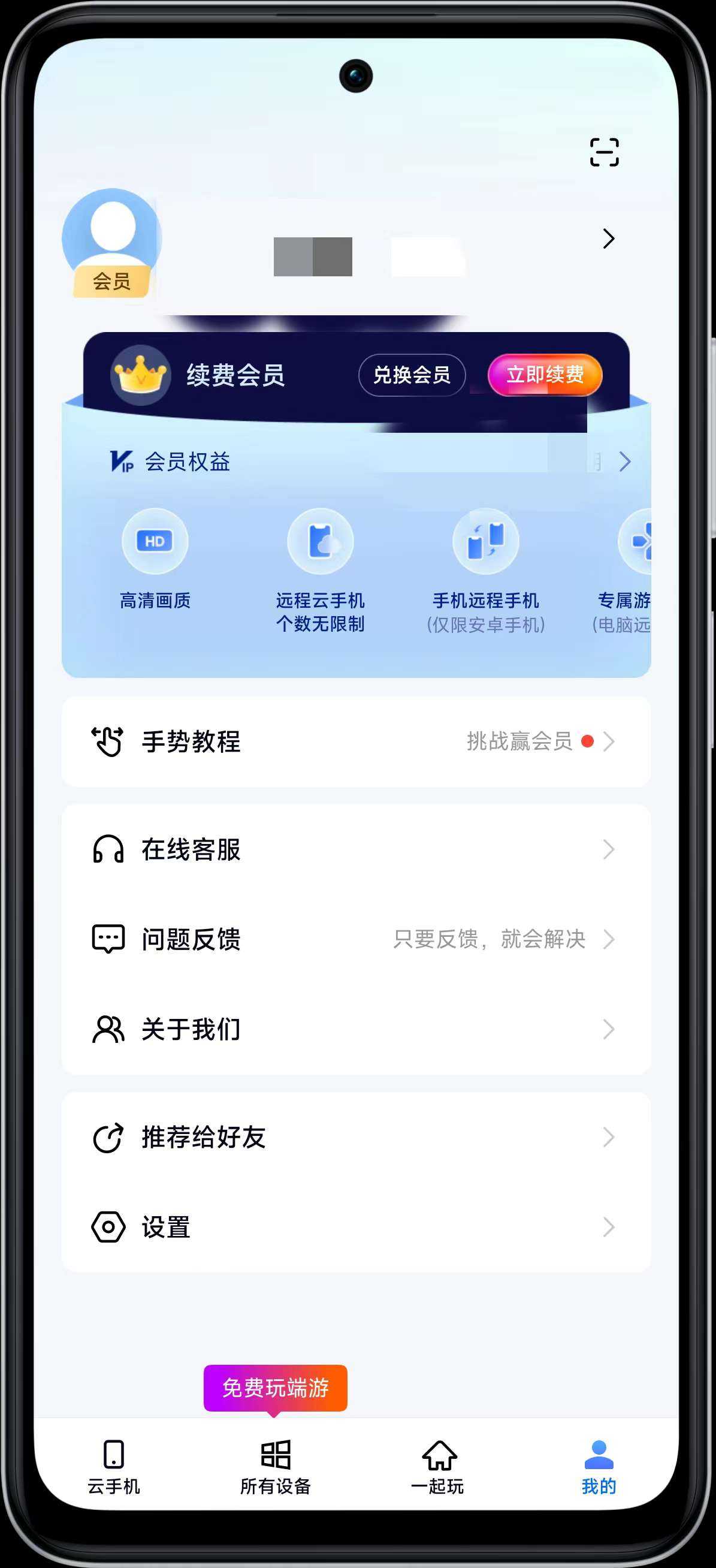Select 推荐给好友 to recommend to friends

[356, 1137]
